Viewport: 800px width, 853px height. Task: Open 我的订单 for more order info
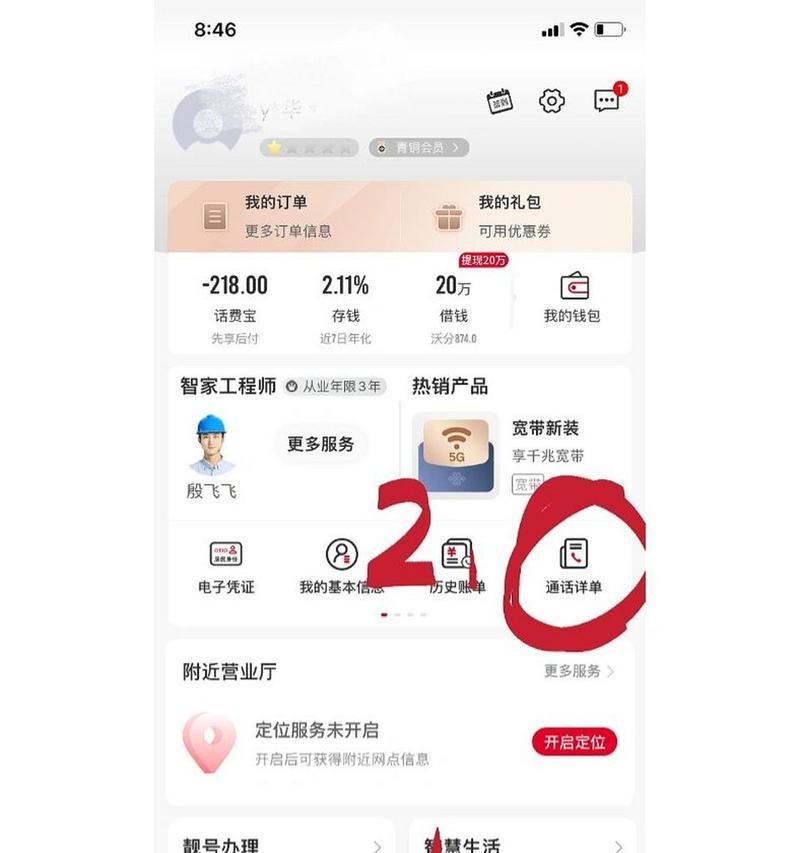pos(283,216)
